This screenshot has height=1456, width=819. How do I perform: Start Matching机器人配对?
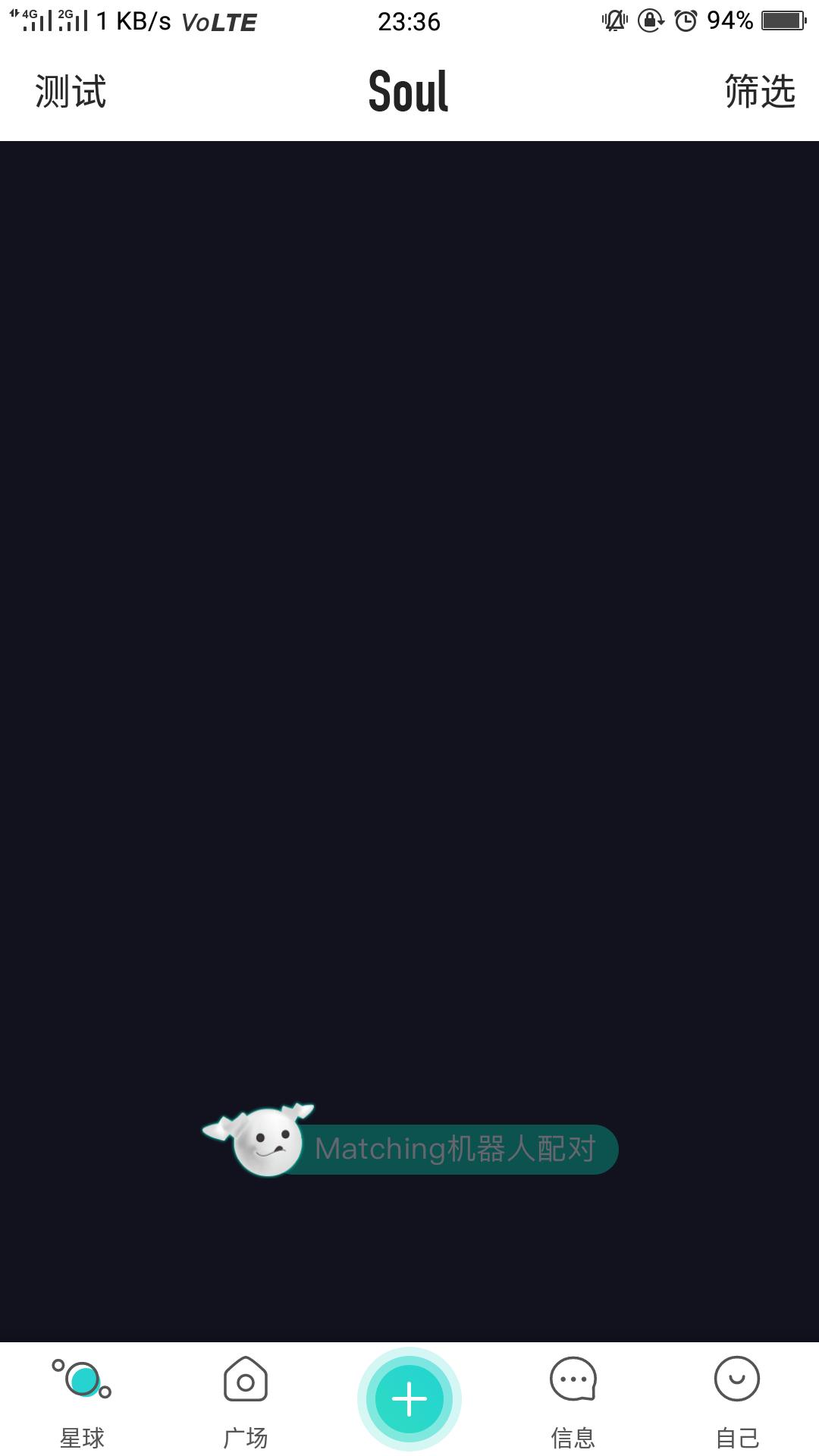click(x=410, y=1143)
